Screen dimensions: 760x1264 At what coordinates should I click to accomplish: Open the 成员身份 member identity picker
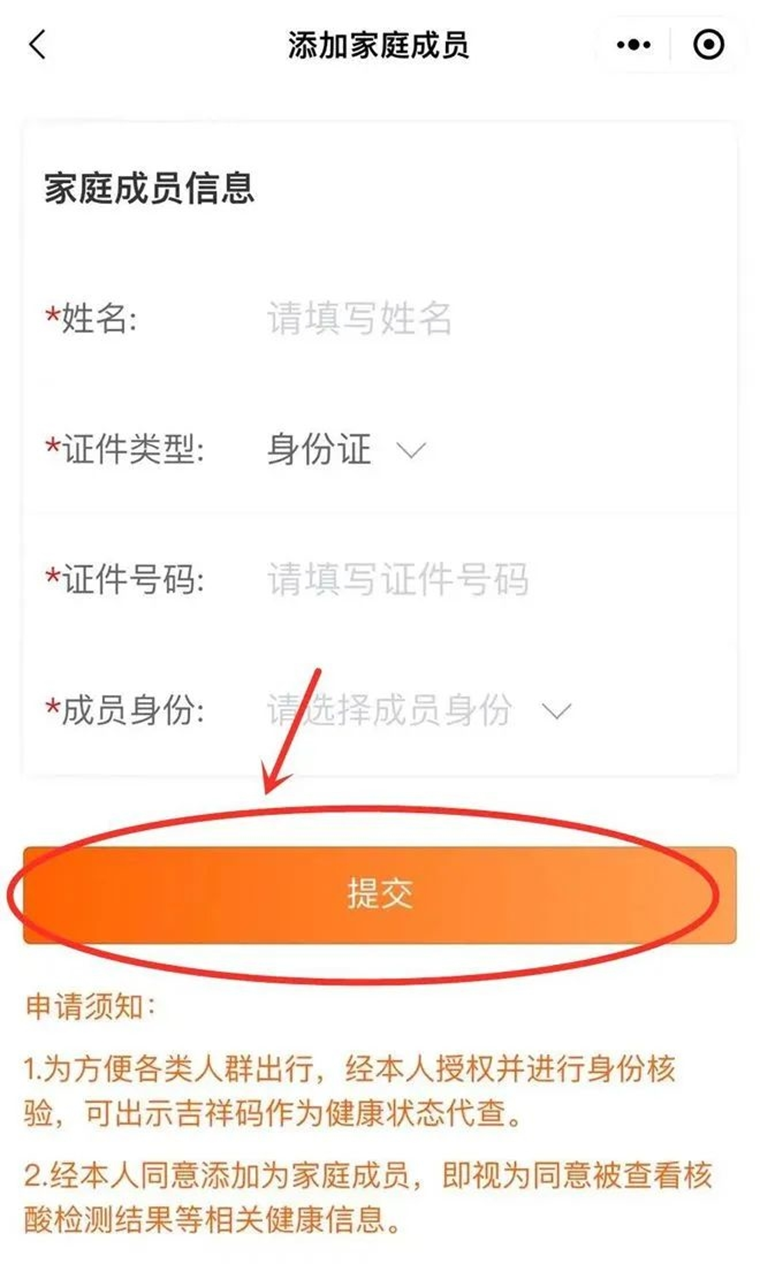418,711
